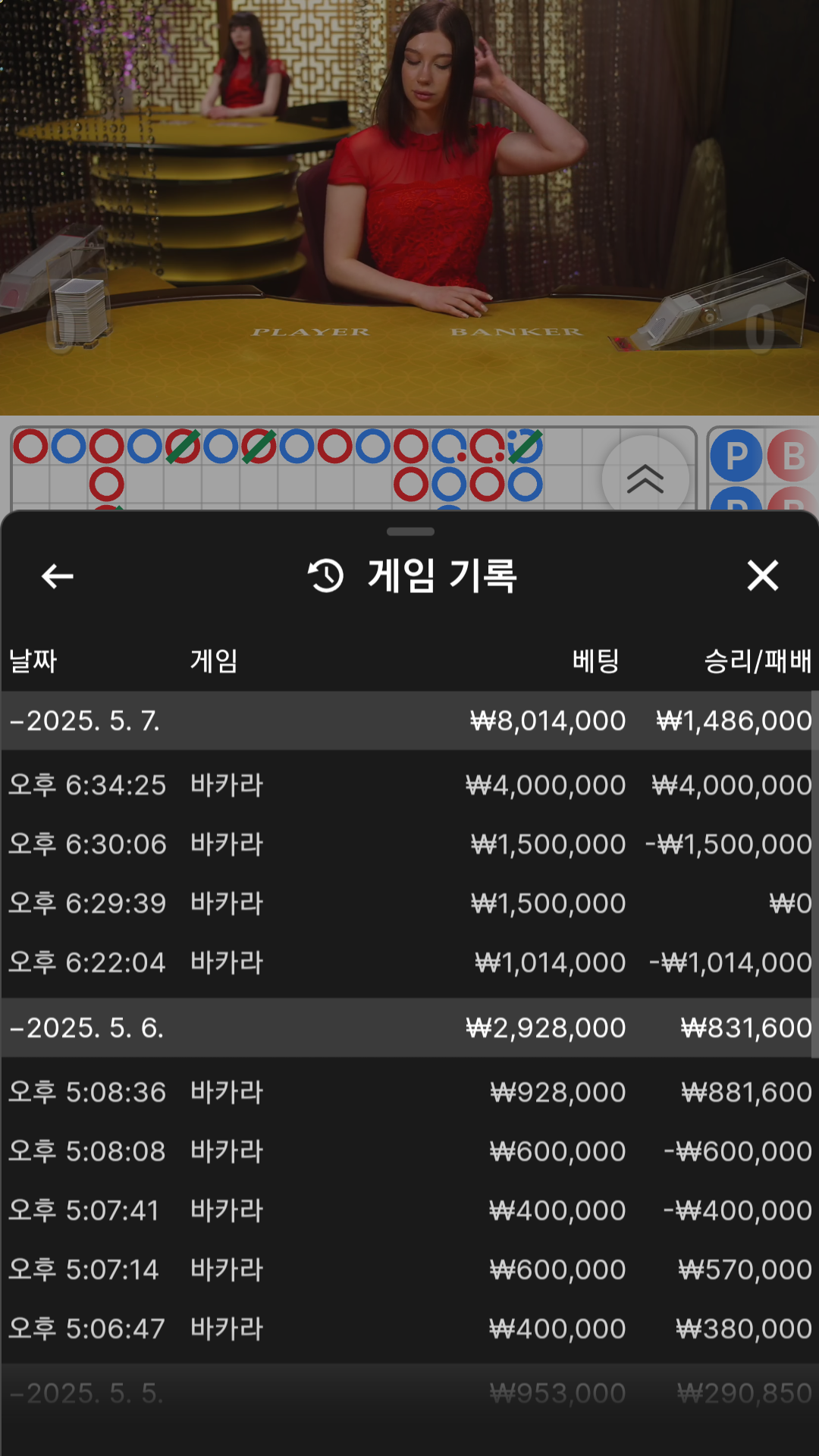Expand the 2025. 5. 5. date group
The image size is (819, 1456).
point(409,1393)
